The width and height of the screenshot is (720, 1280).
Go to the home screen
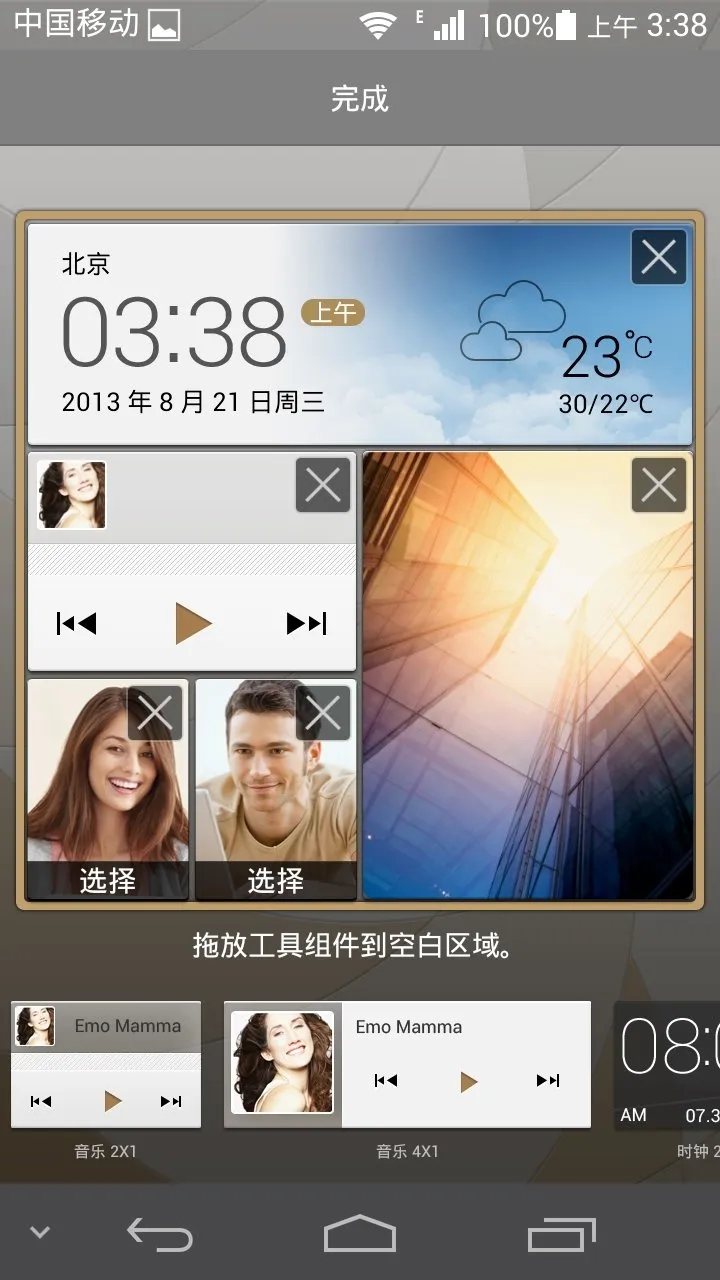pyautogui.click(x=360, y=1234)
